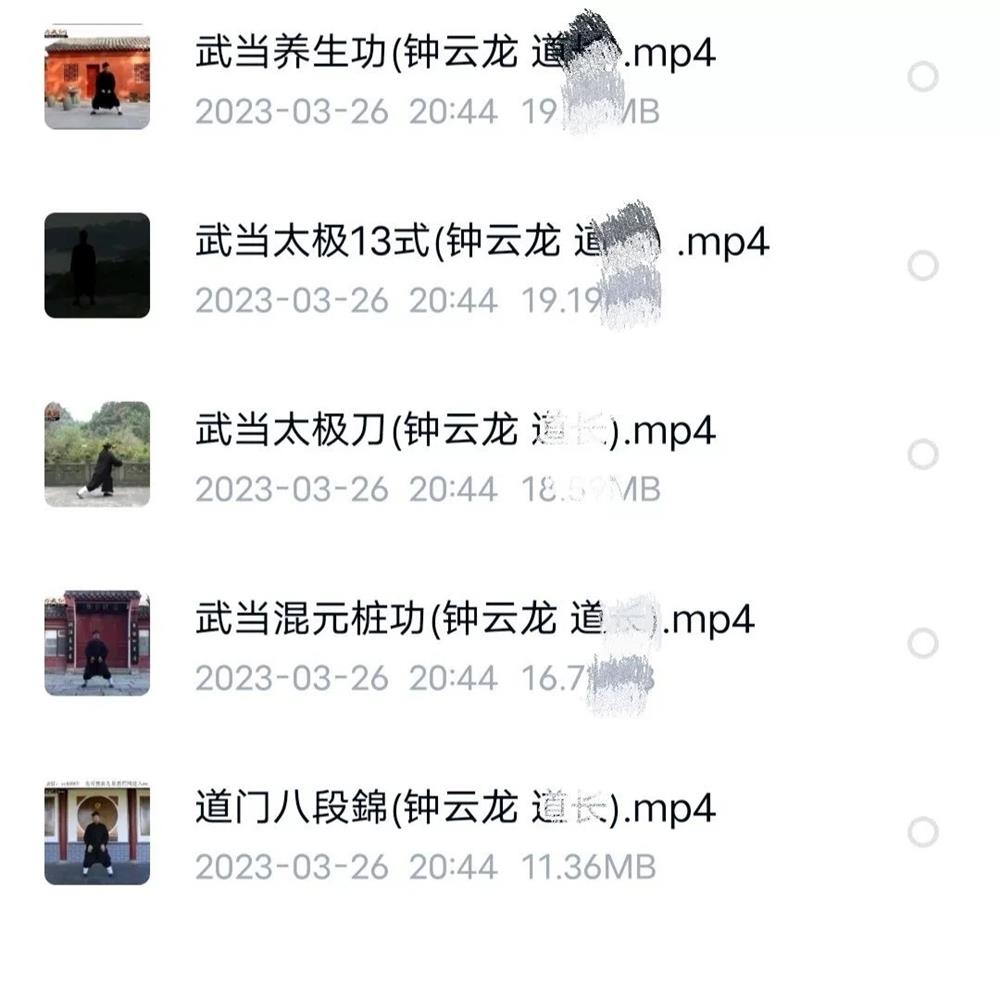The image size is (1000, 1000).
Task: Select the 武当养生功 file radio button
Action: 922,77
